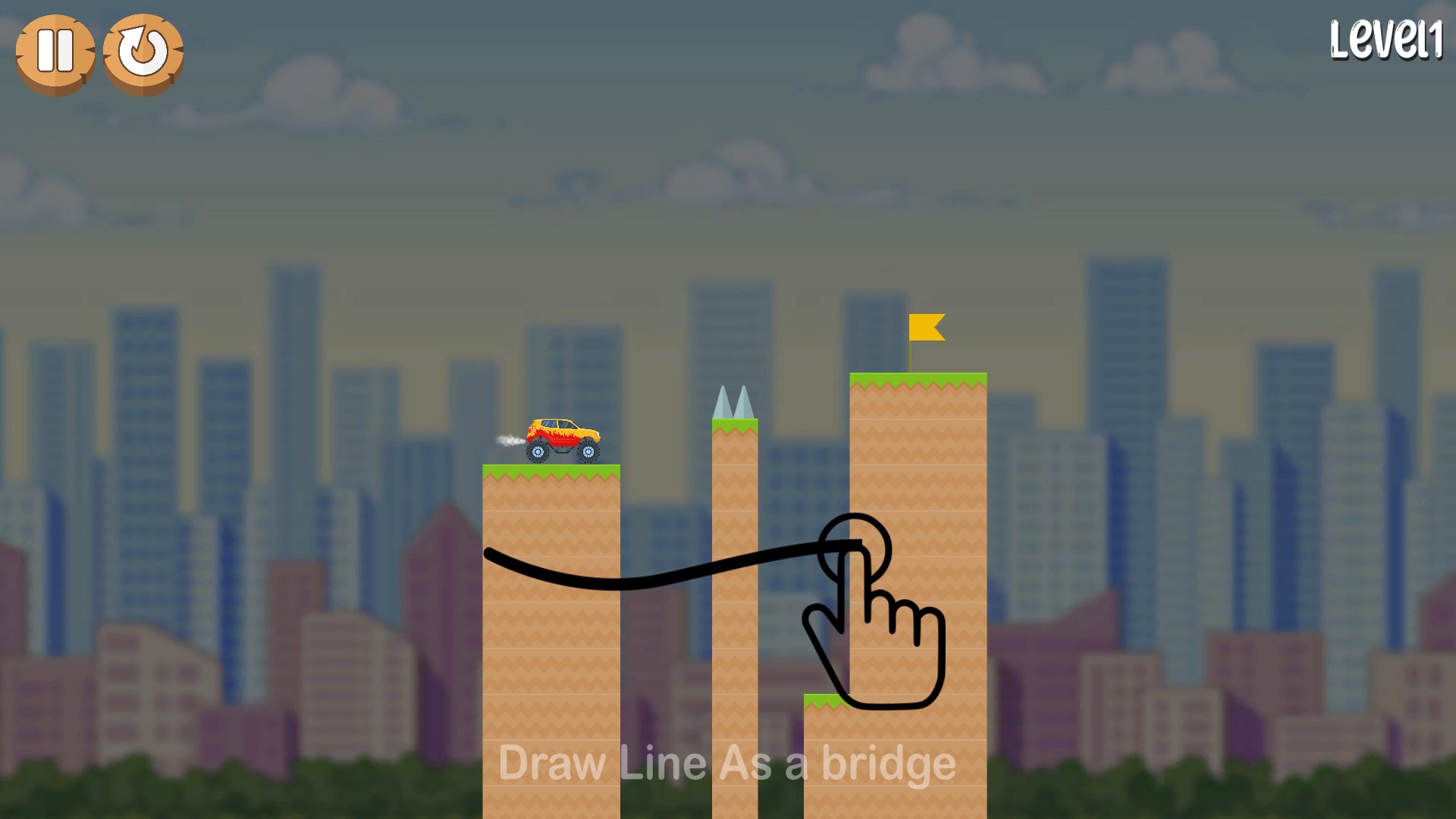
Task: Pause the game
Action: click(x=55, y=53)
